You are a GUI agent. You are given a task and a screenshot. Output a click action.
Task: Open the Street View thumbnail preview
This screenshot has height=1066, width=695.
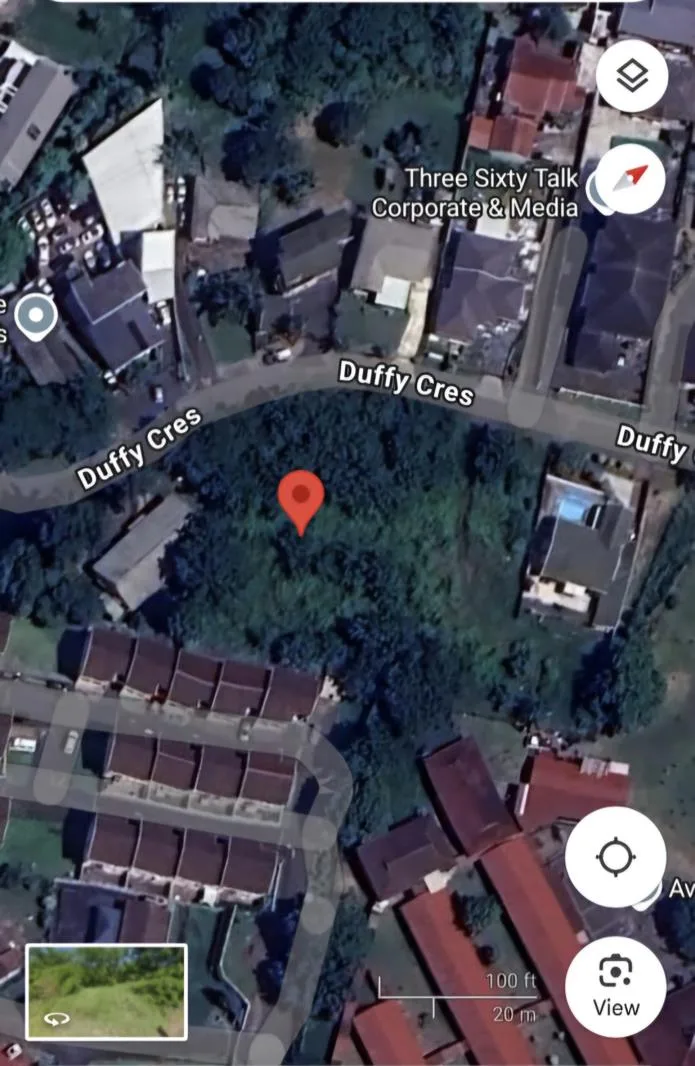point(106,992)
